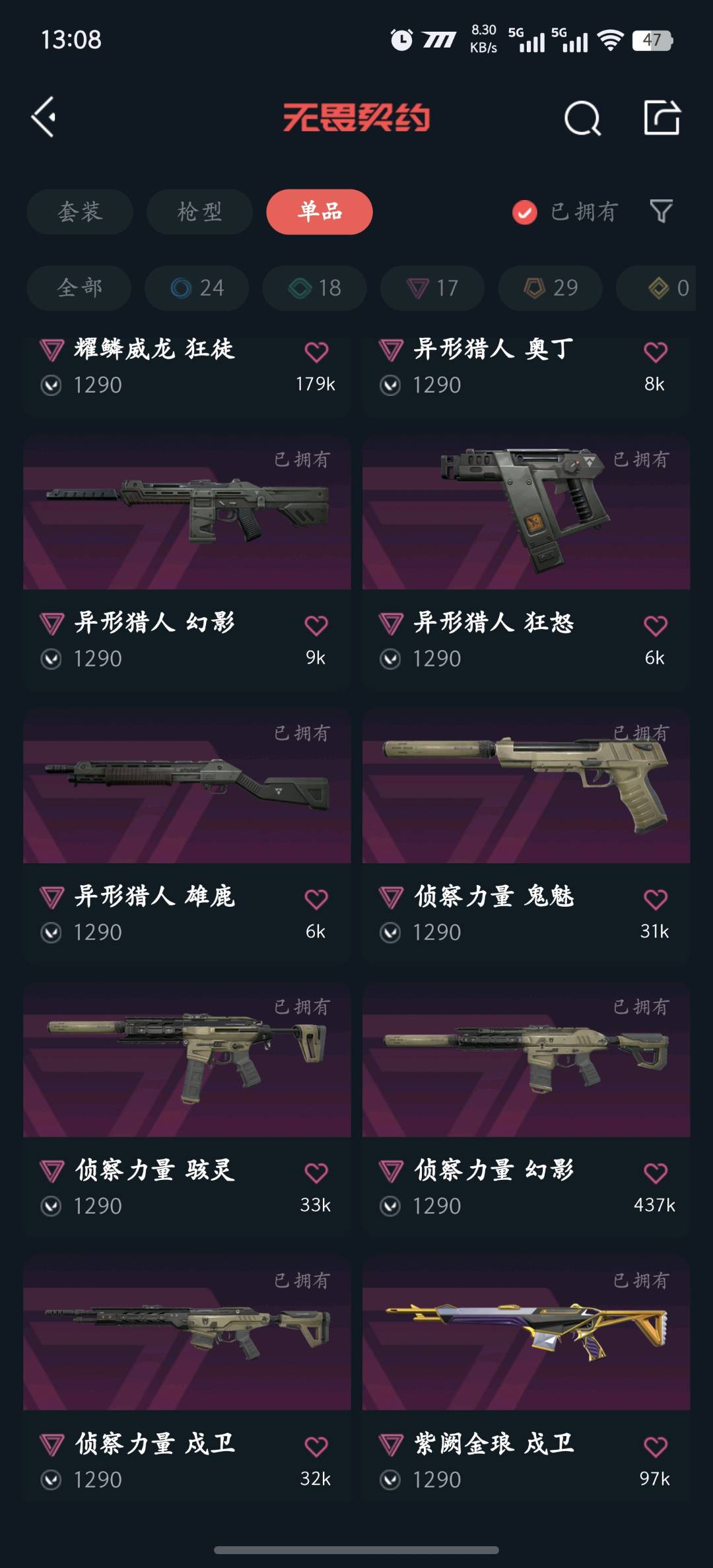Like the 侦察力量 骇灵 skin
This screenshot has height=1568, width=713.
point(316,1173)
